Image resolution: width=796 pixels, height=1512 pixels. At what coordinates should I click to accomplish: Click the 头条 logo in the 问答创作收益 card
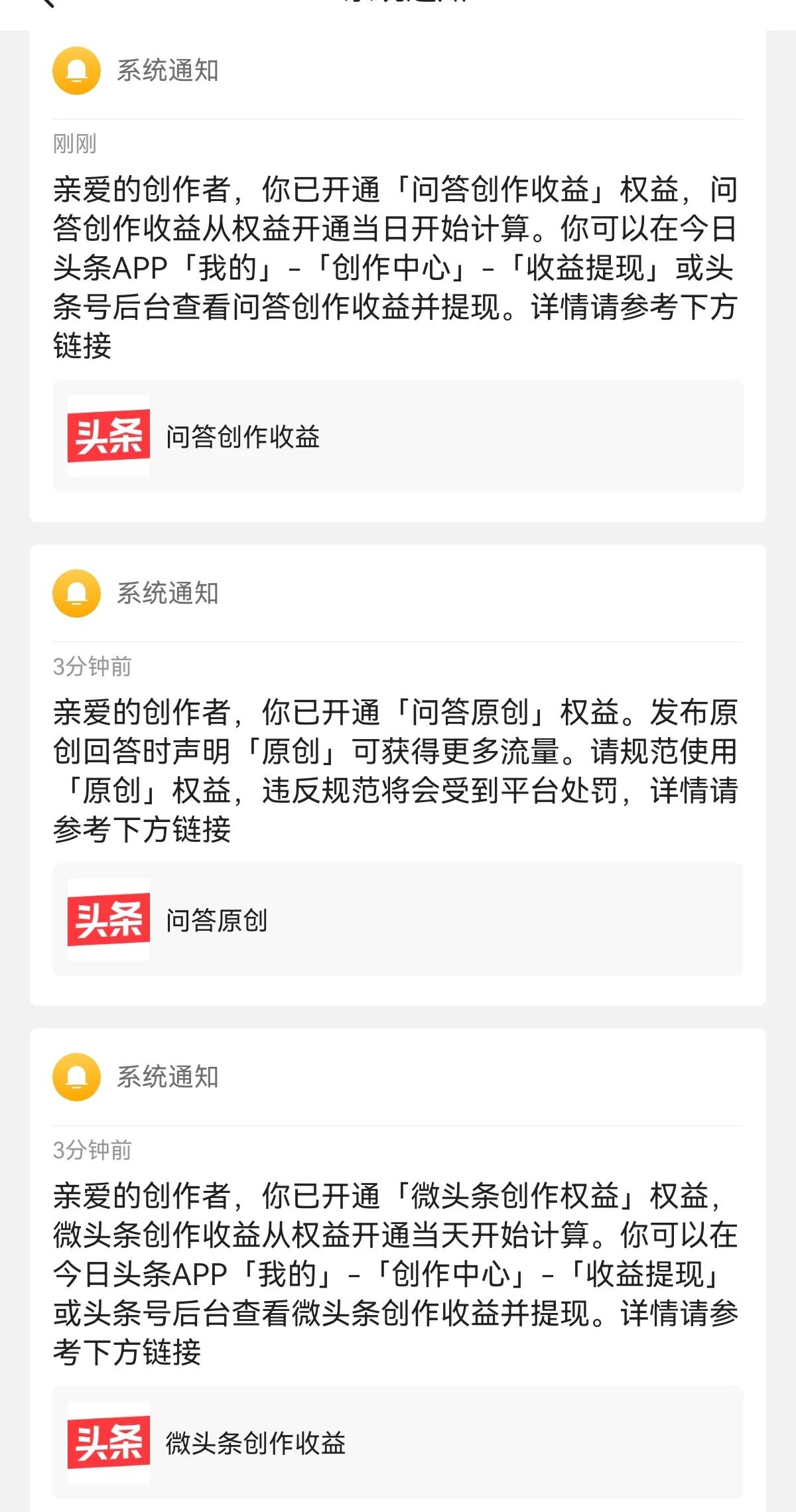pyautogui.click(x=110, y=436)
